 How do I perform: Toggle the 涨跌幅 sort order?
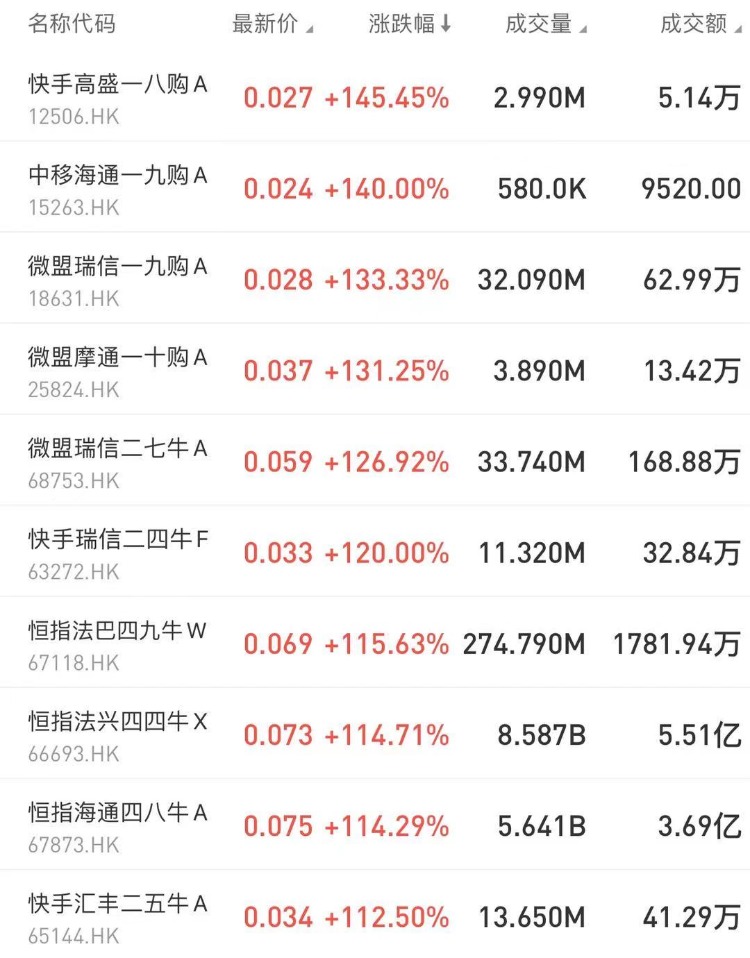pyautogui.click(x=409, y=25)
